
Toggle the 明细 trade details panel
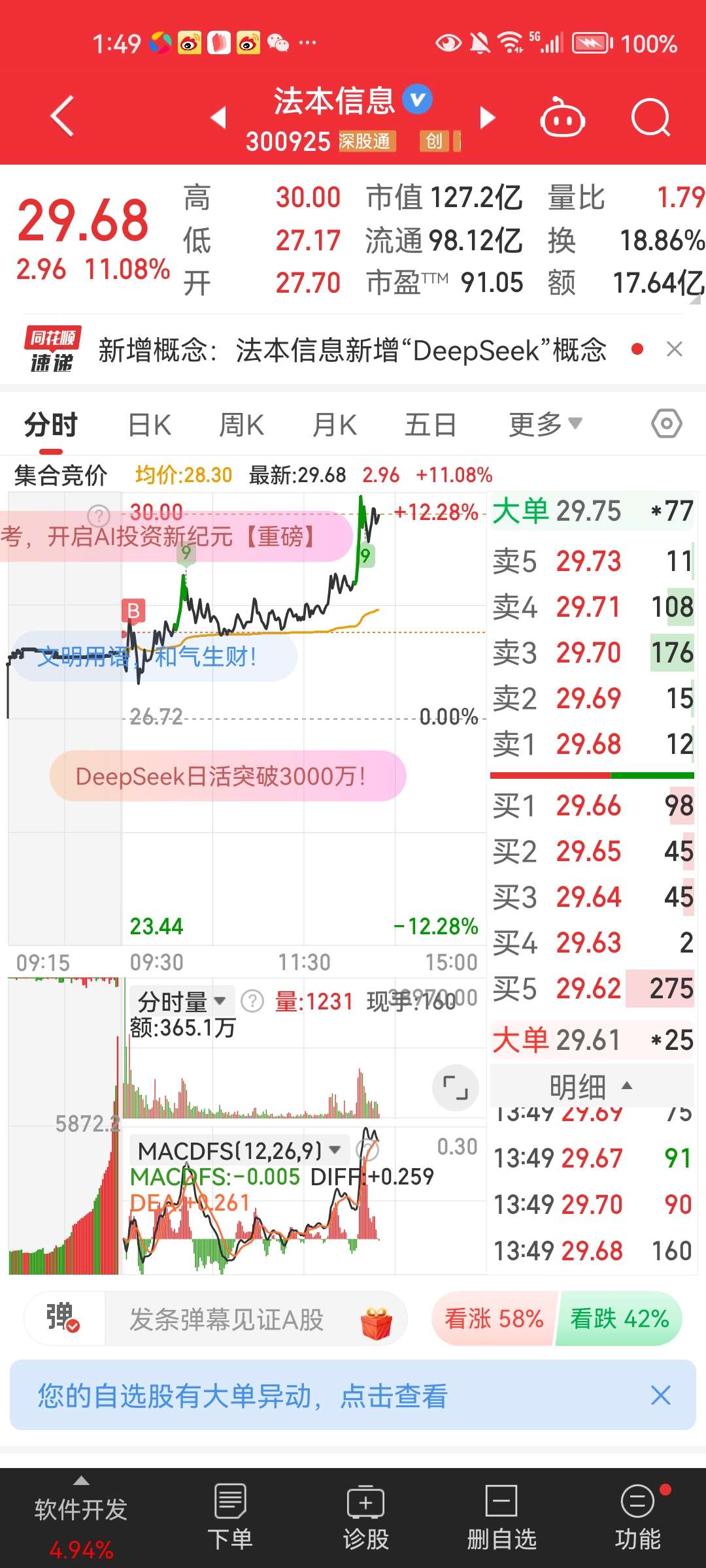click(592, 1086)
